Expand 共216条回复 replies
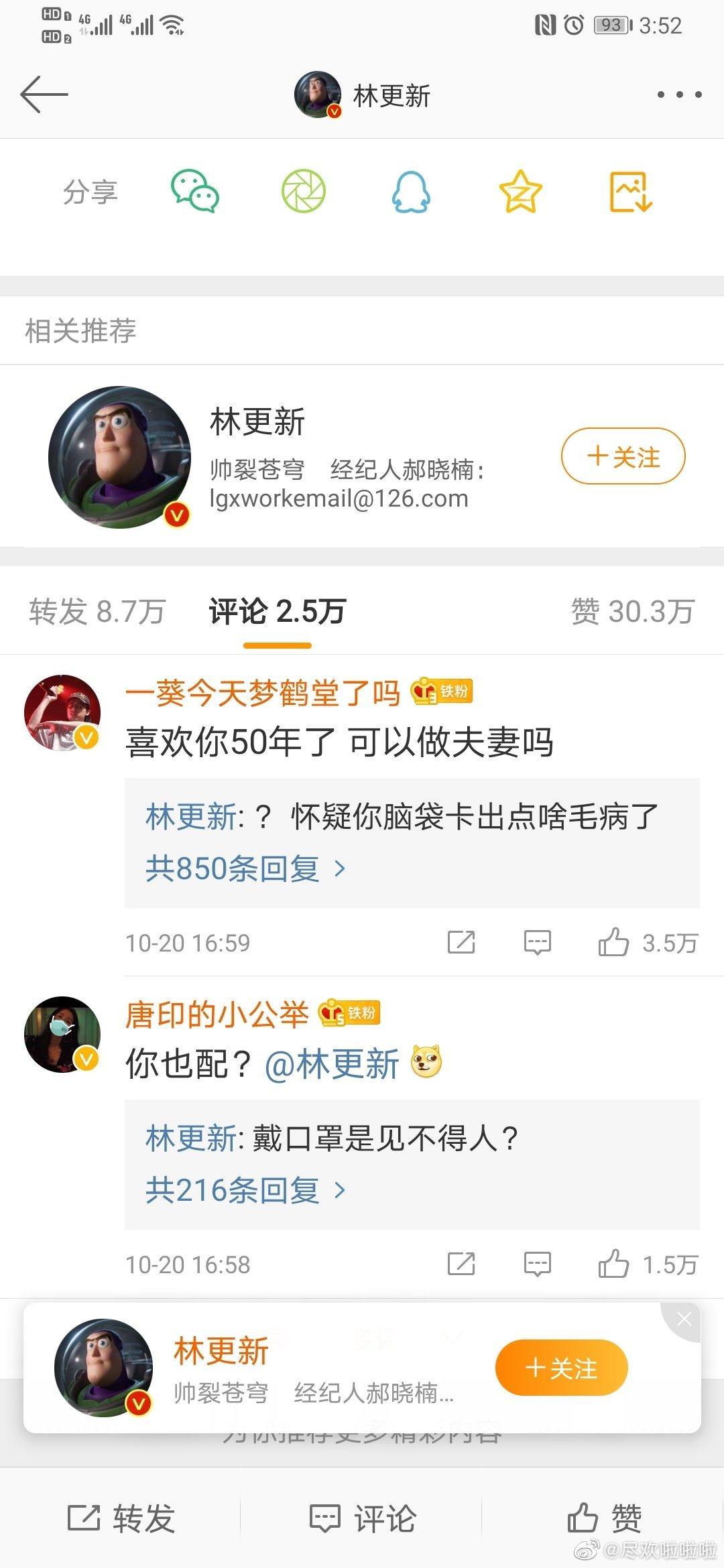The width and height of the screenshot is (724, 1568). click(245, 1190)
